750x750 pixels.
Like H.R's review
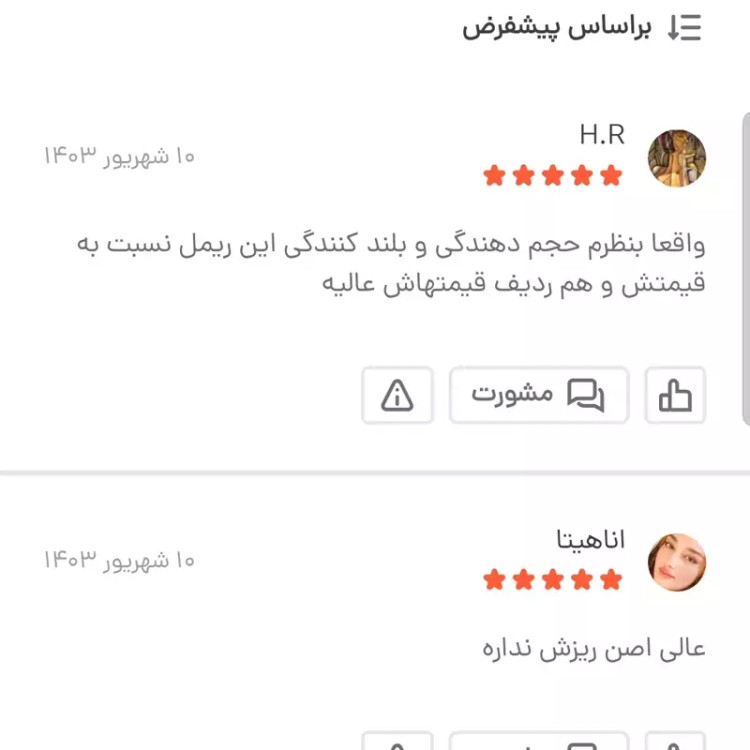[x=675, y=396]
